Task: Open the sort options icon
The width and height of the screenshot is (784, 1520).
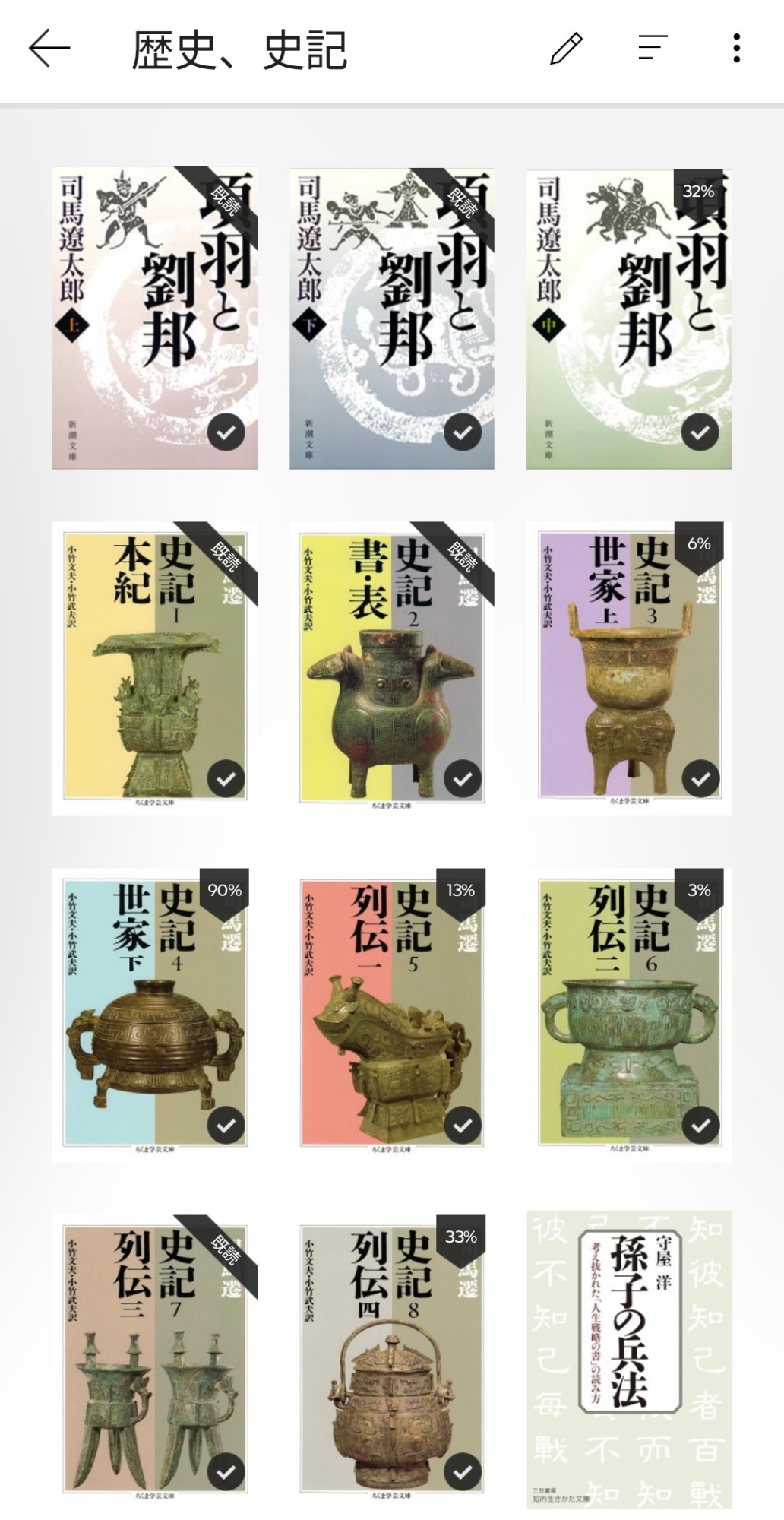Action: 652,49
